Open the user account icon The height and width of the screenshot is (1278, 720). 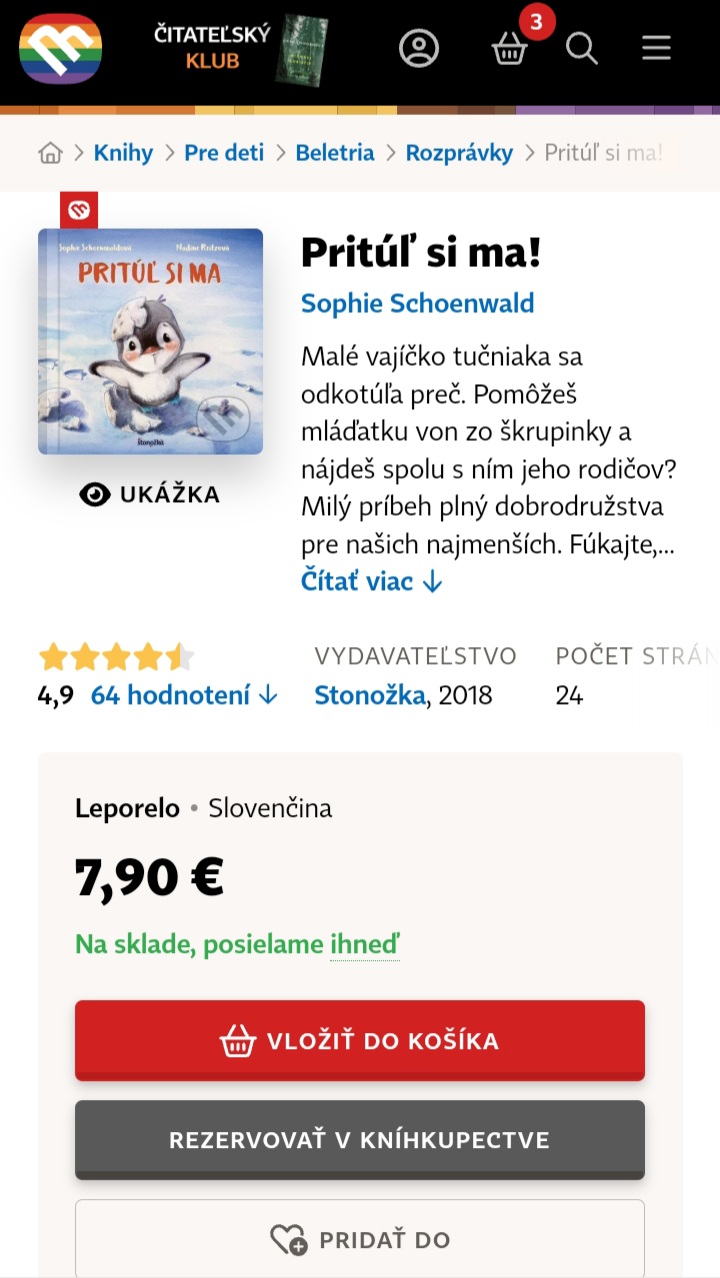click(419, 48)
